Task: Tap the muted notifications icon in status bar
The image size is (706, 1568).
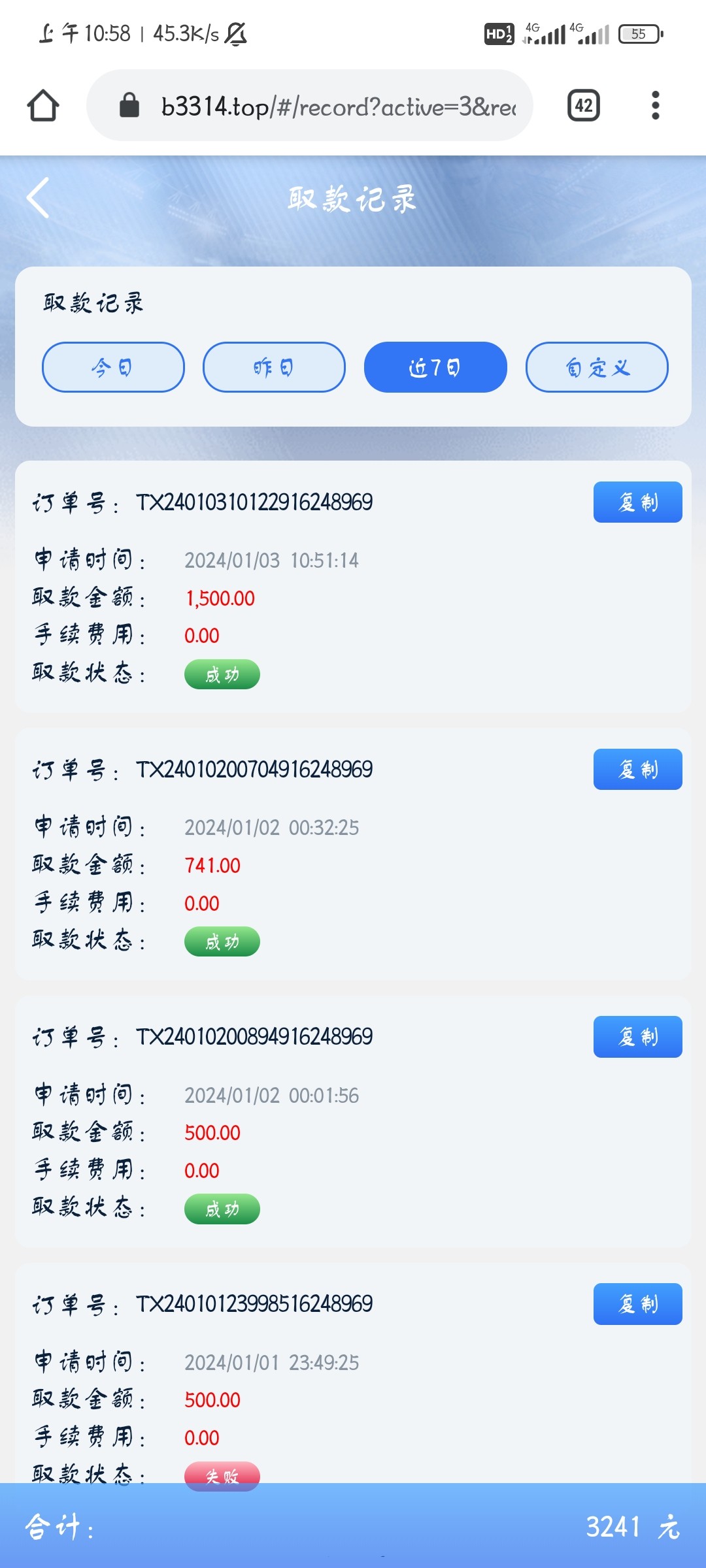Action: coord(235,34)
